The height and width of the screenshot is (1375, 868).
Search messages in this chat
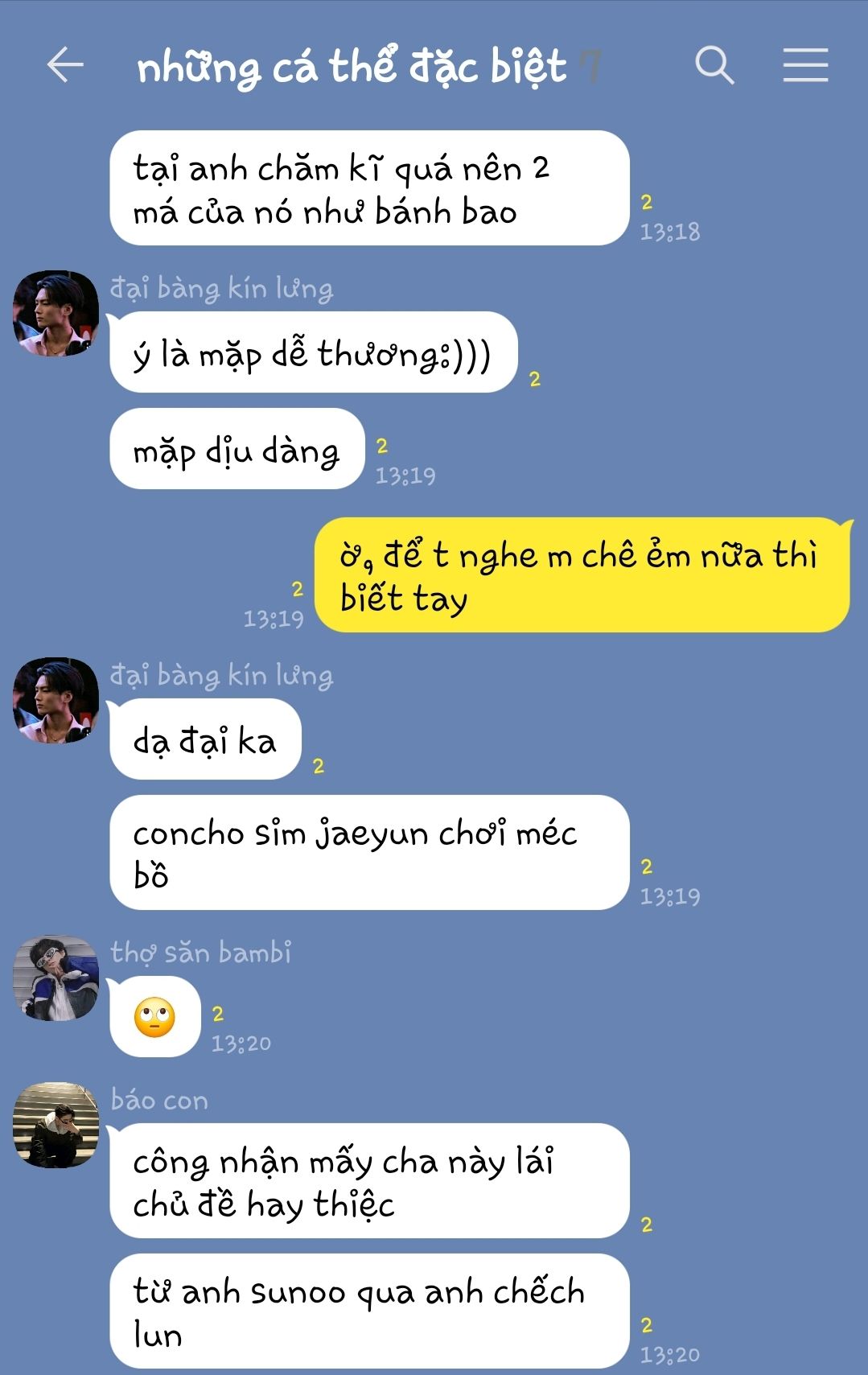(714, 65)
